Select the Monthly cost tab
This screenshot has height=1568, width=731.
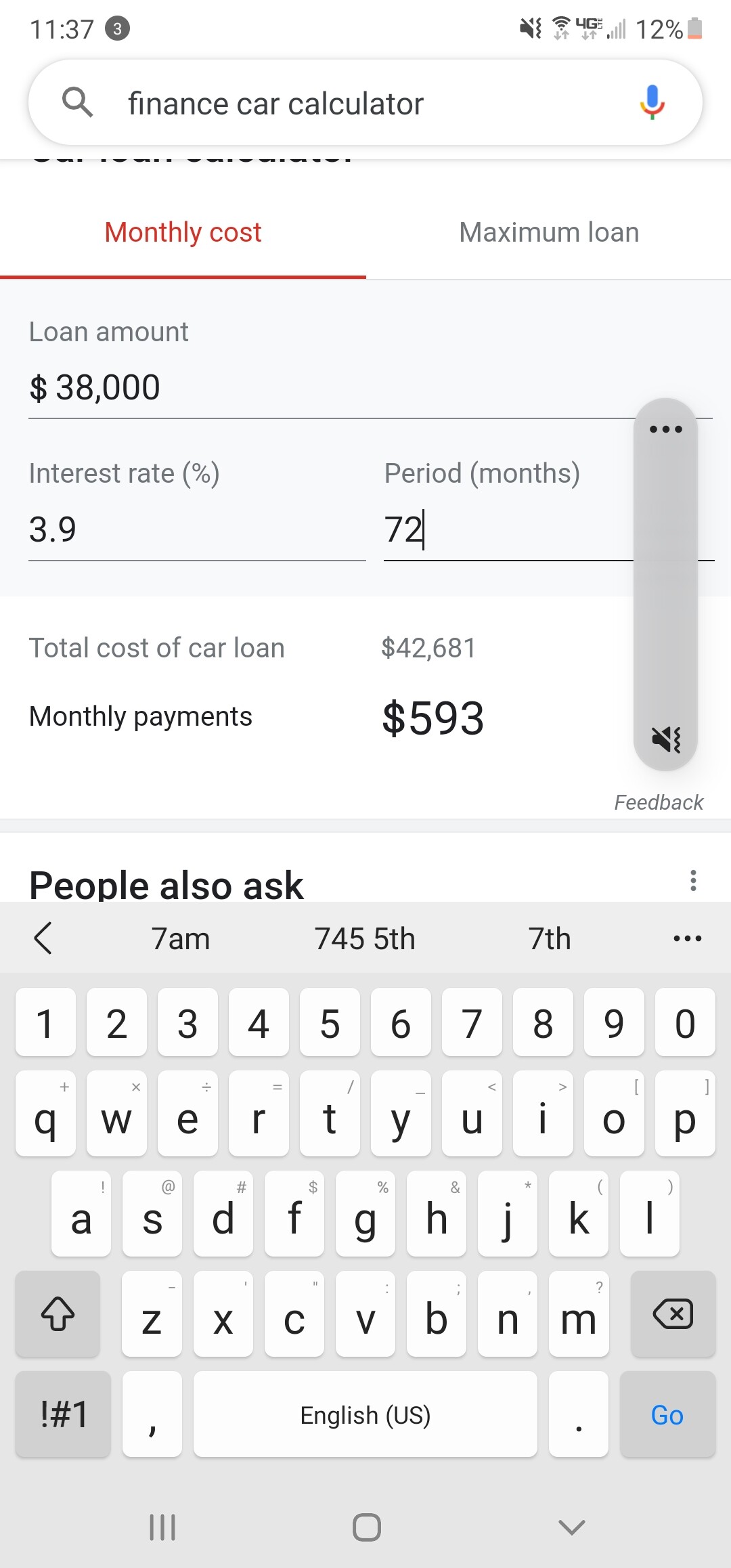(x=183, y=233)
